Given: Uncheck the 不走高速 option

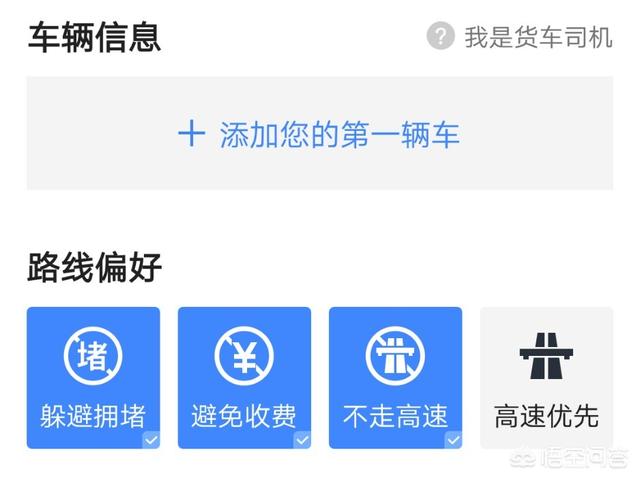Looking at the screenshot, I should click(395, 377).
